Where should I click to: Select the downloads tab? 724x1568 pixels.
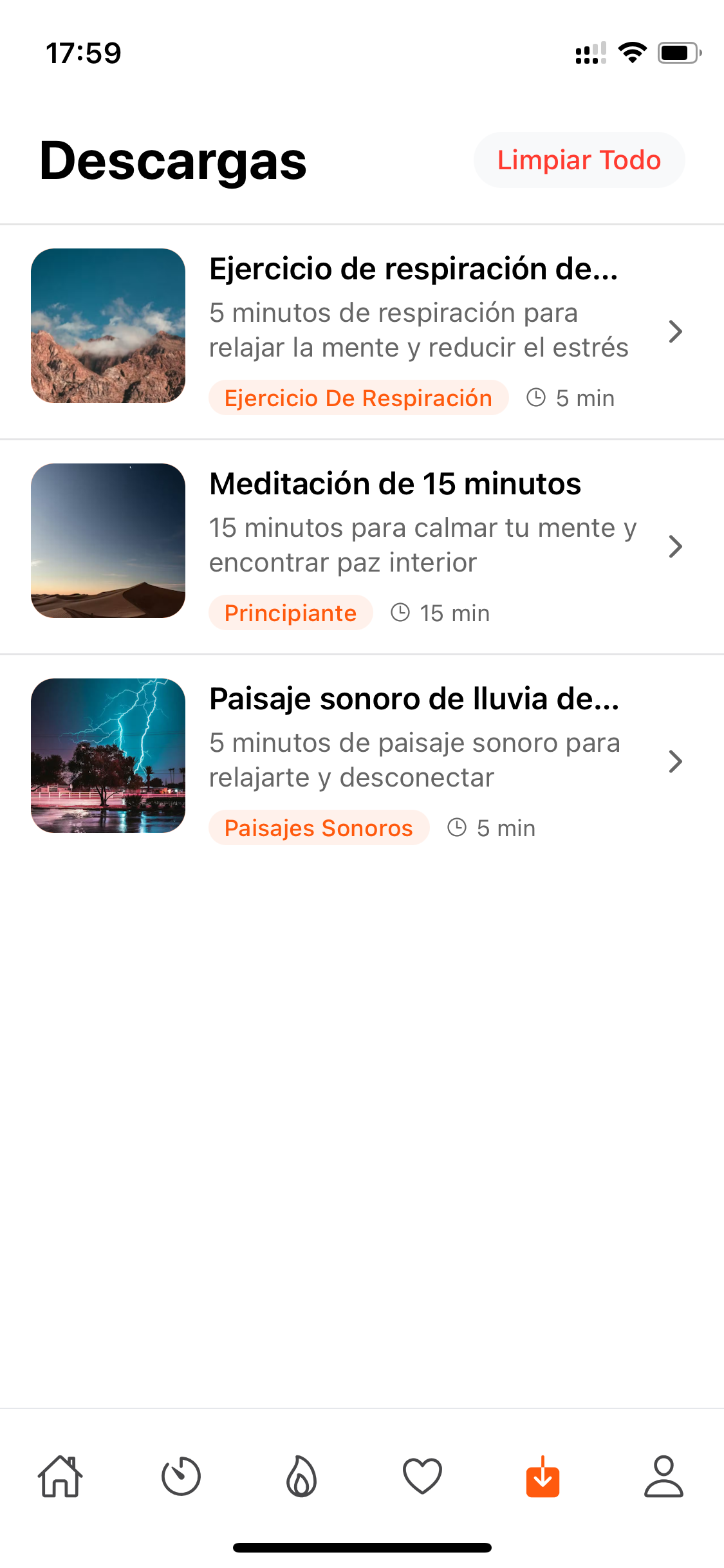click(x=543, y=1476)
